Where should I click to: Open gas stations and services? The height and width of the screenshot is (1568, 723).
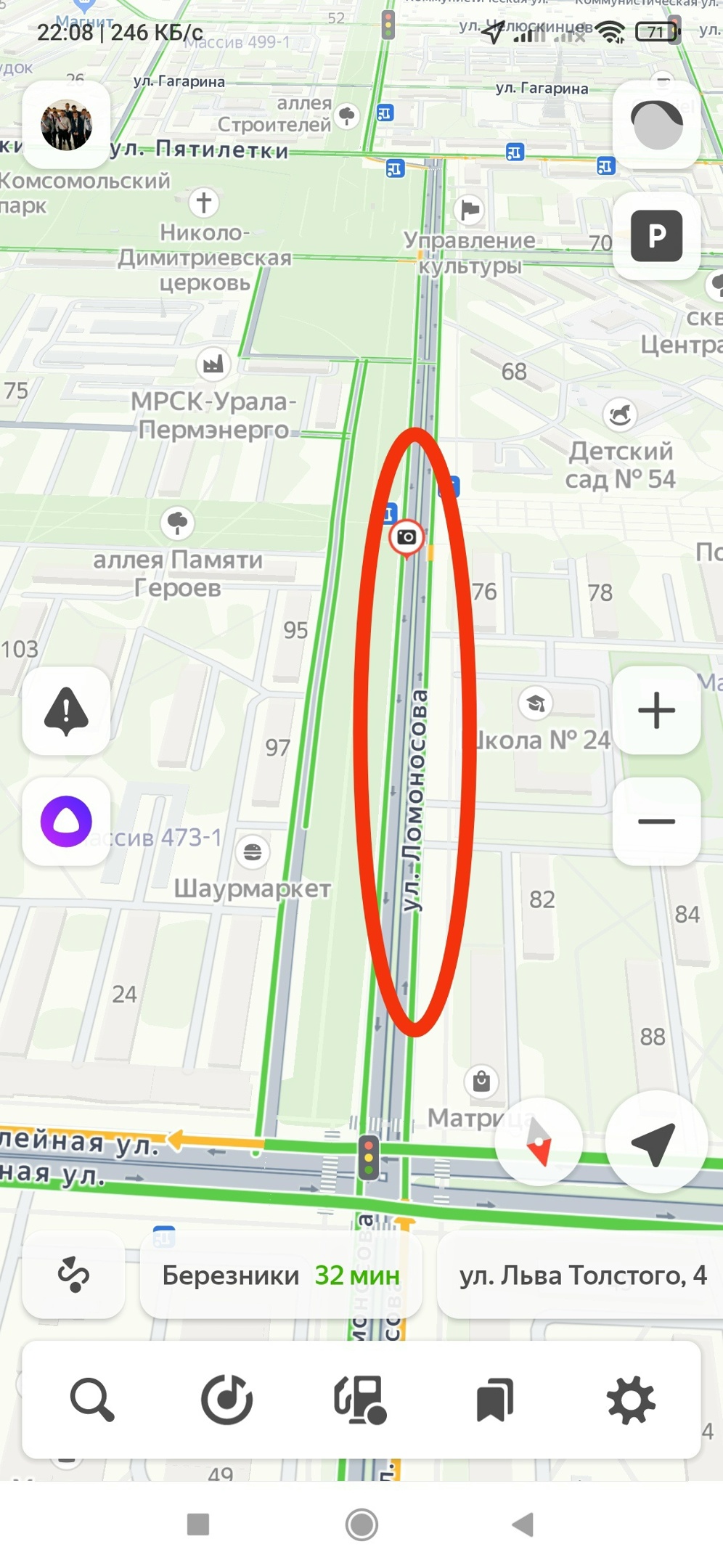pos(361,1399)
